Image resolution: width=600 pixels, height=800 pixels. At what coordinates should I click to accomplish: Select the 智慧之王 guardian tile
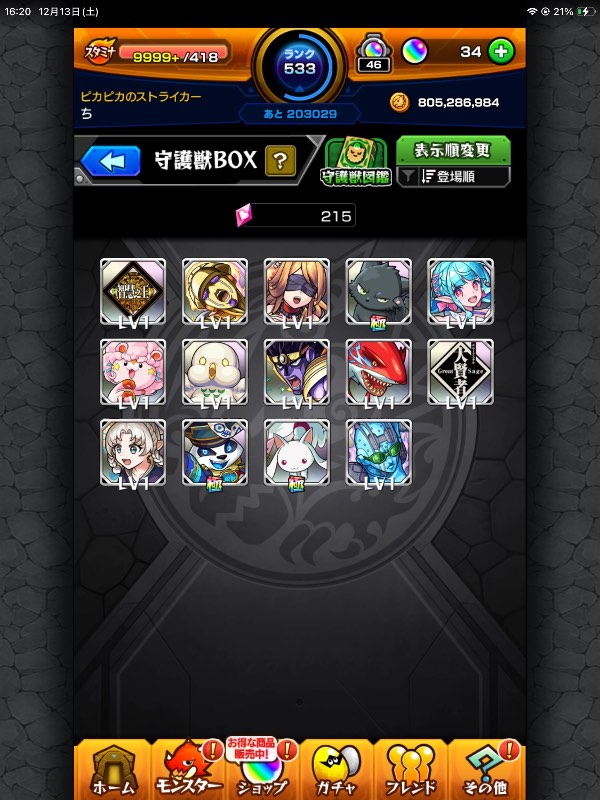[x=133, y=291]
